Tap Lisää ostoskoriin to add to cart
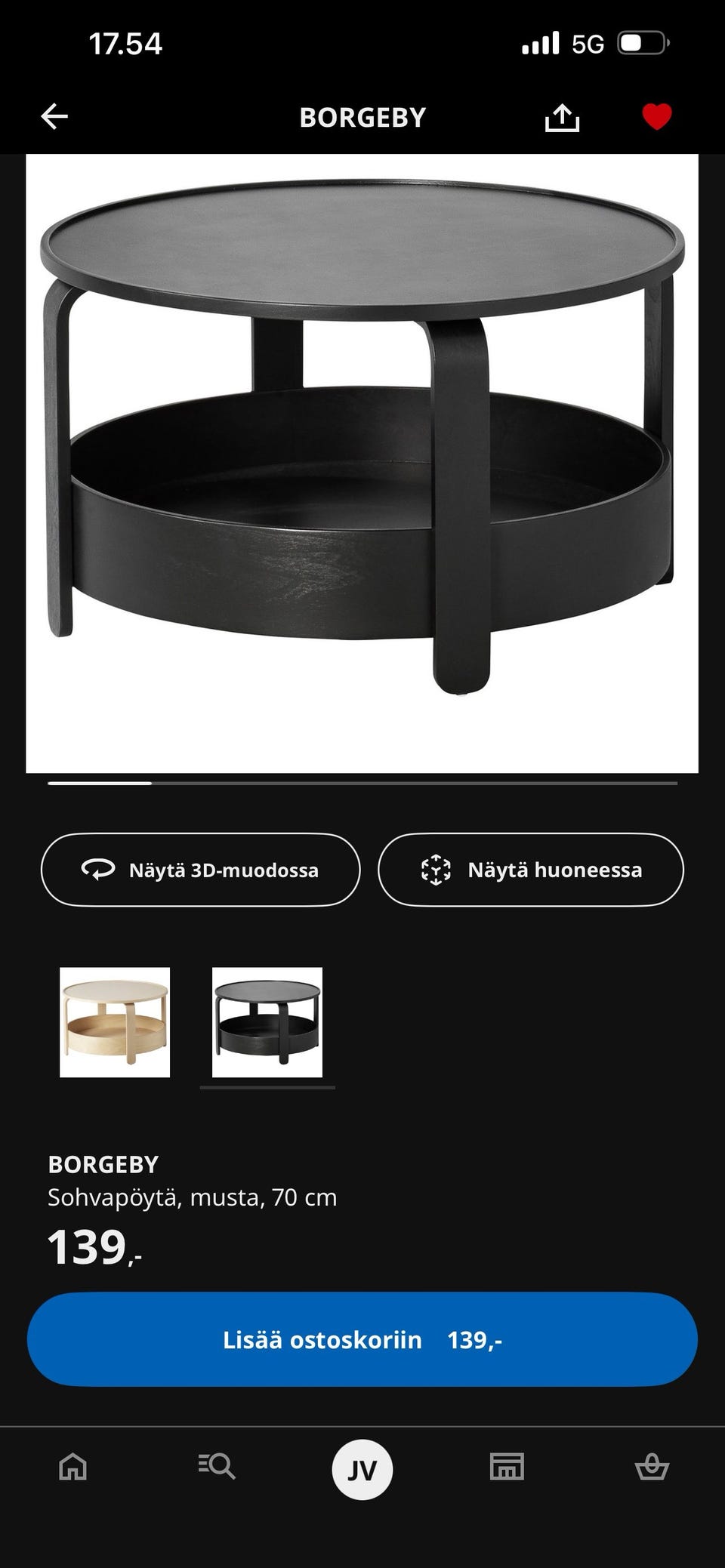The image size is (725, 1568). [362, 1340]
